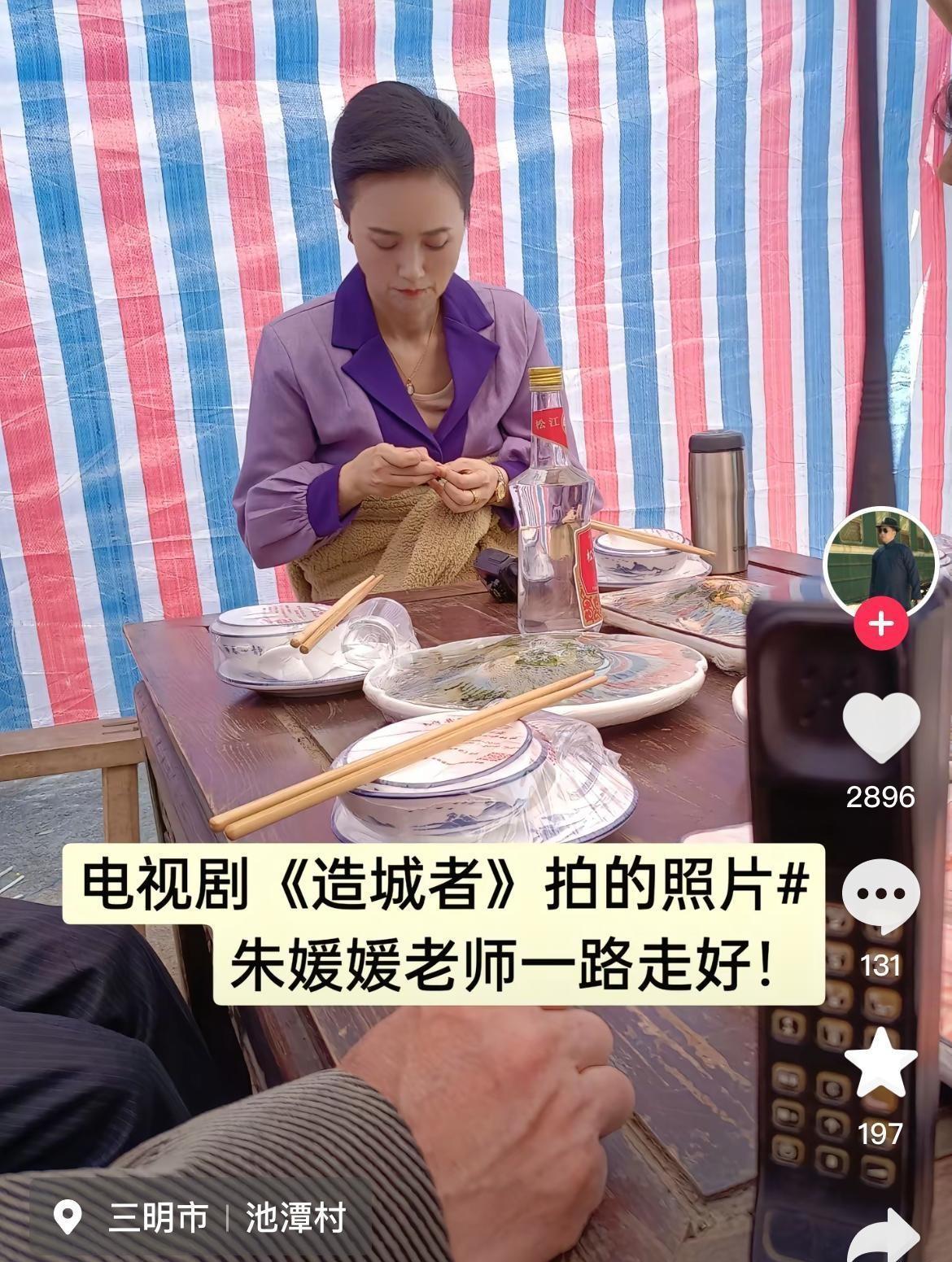The height and width of the screenshot is (1262, 952).
Task: Add this video to favorites with the star
Action: point(881,1062)
